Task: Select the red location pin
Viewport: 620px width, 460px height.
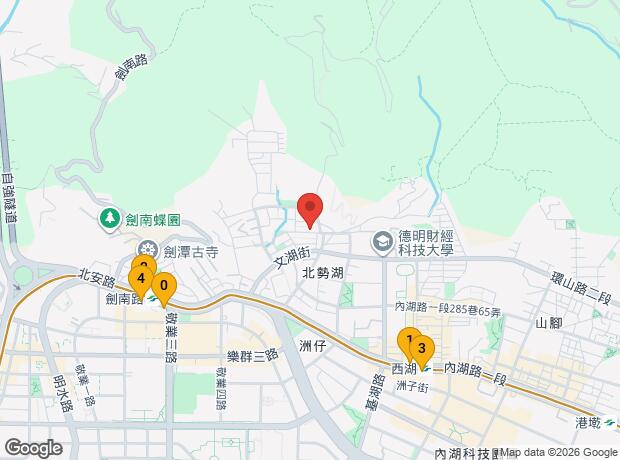Action: [310, 210]
